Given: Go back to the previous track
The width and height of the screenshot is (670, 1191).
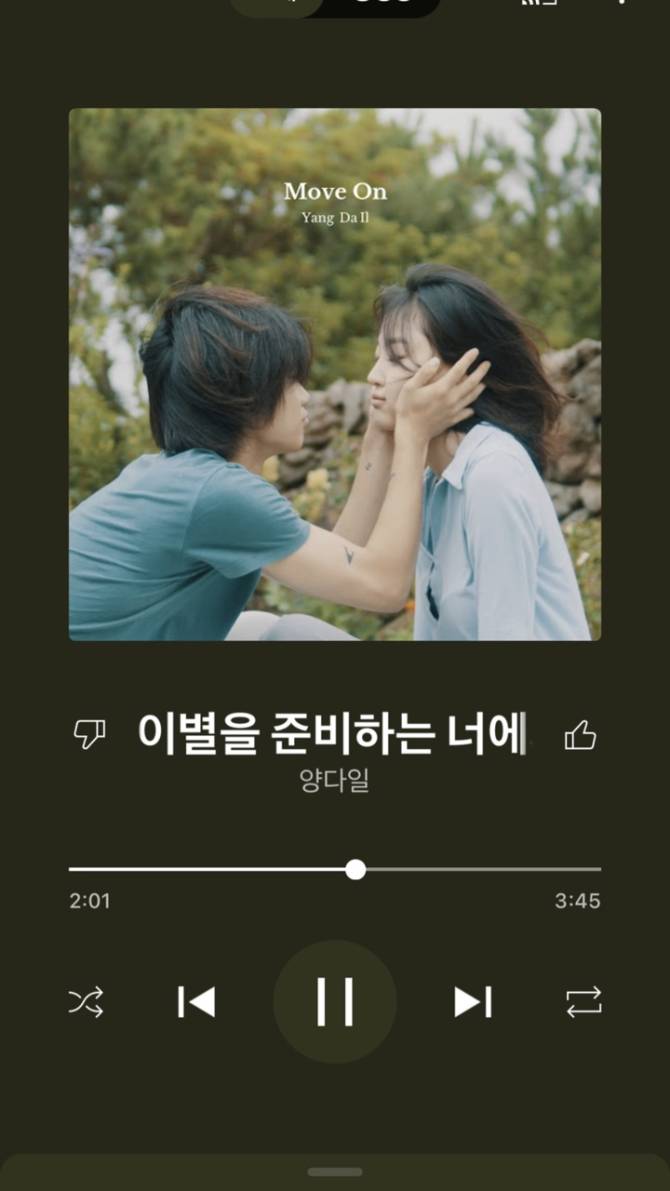Looking at the screenshot, I should click(196, 1001).
